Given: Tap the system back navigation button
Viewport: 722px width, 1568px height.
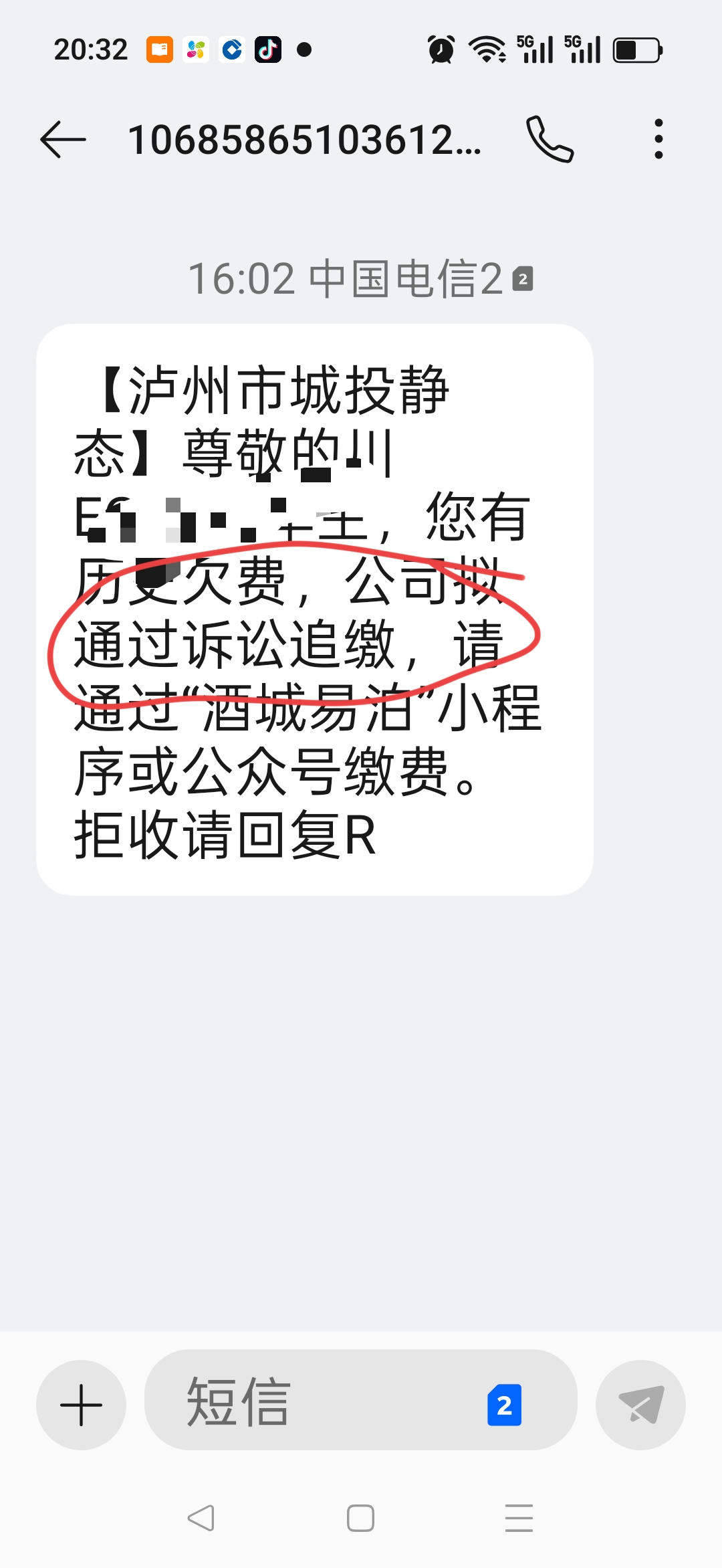Looking at the screenshot, I should click(201, 1518).
